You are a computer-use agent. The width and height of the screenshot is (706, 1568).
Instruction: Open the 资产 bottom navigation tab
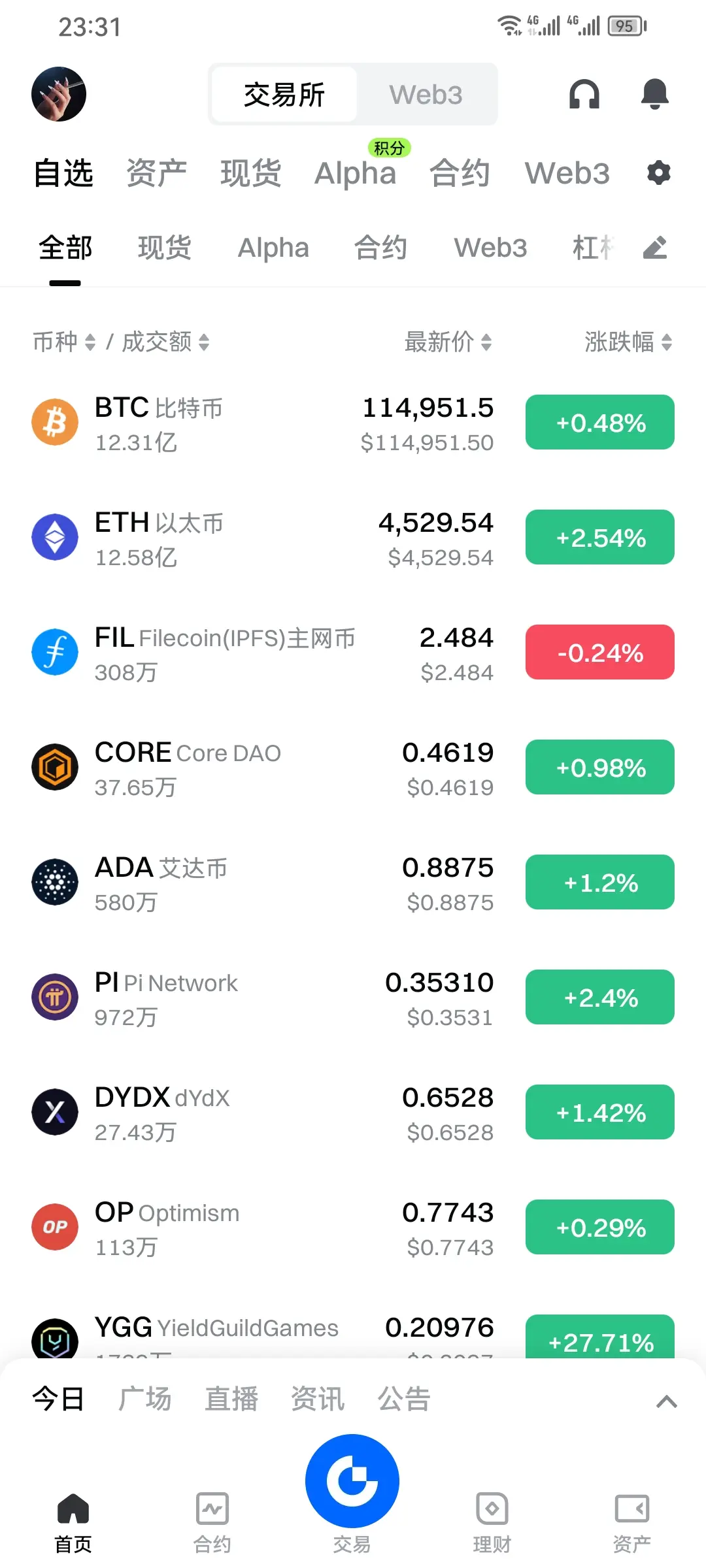631,1522
